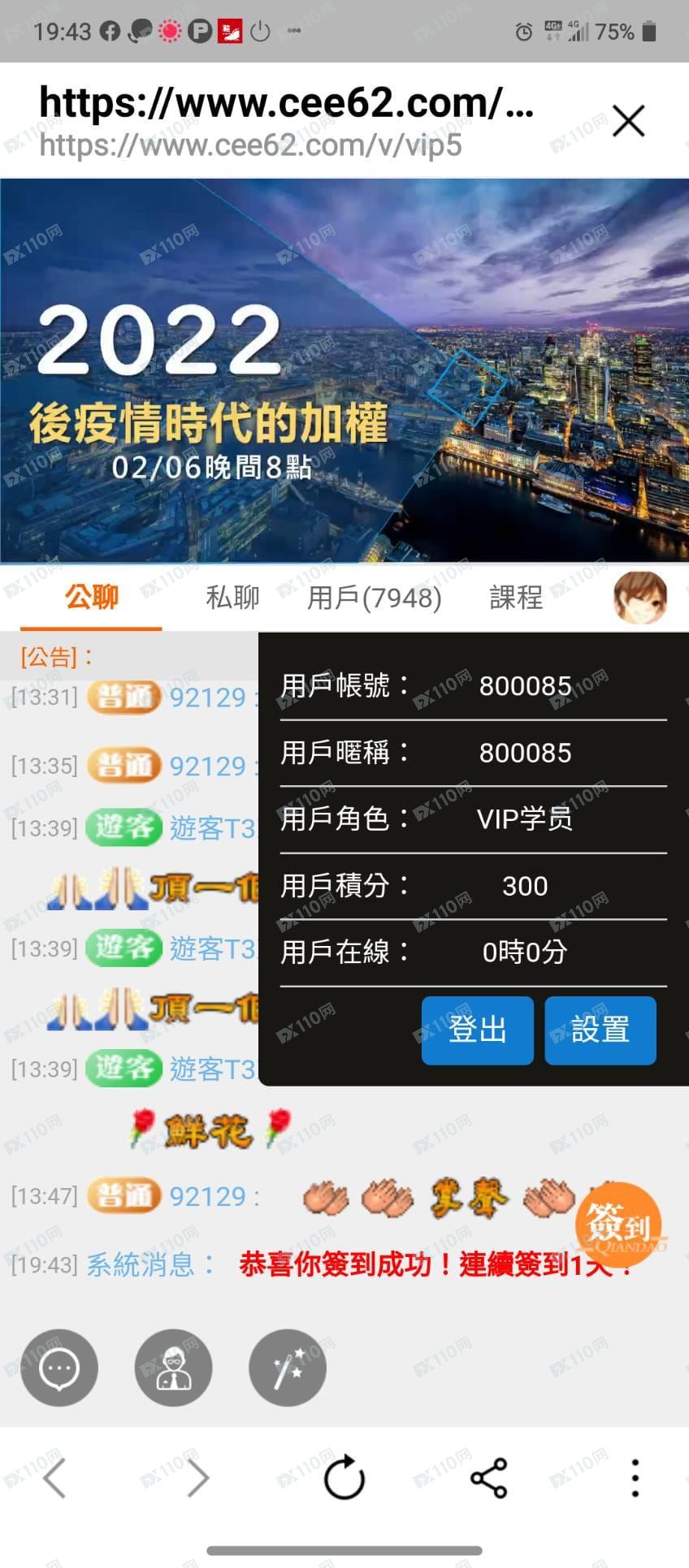
Task: Open the 設置 settings button
Action: (x=600, y=1030)
